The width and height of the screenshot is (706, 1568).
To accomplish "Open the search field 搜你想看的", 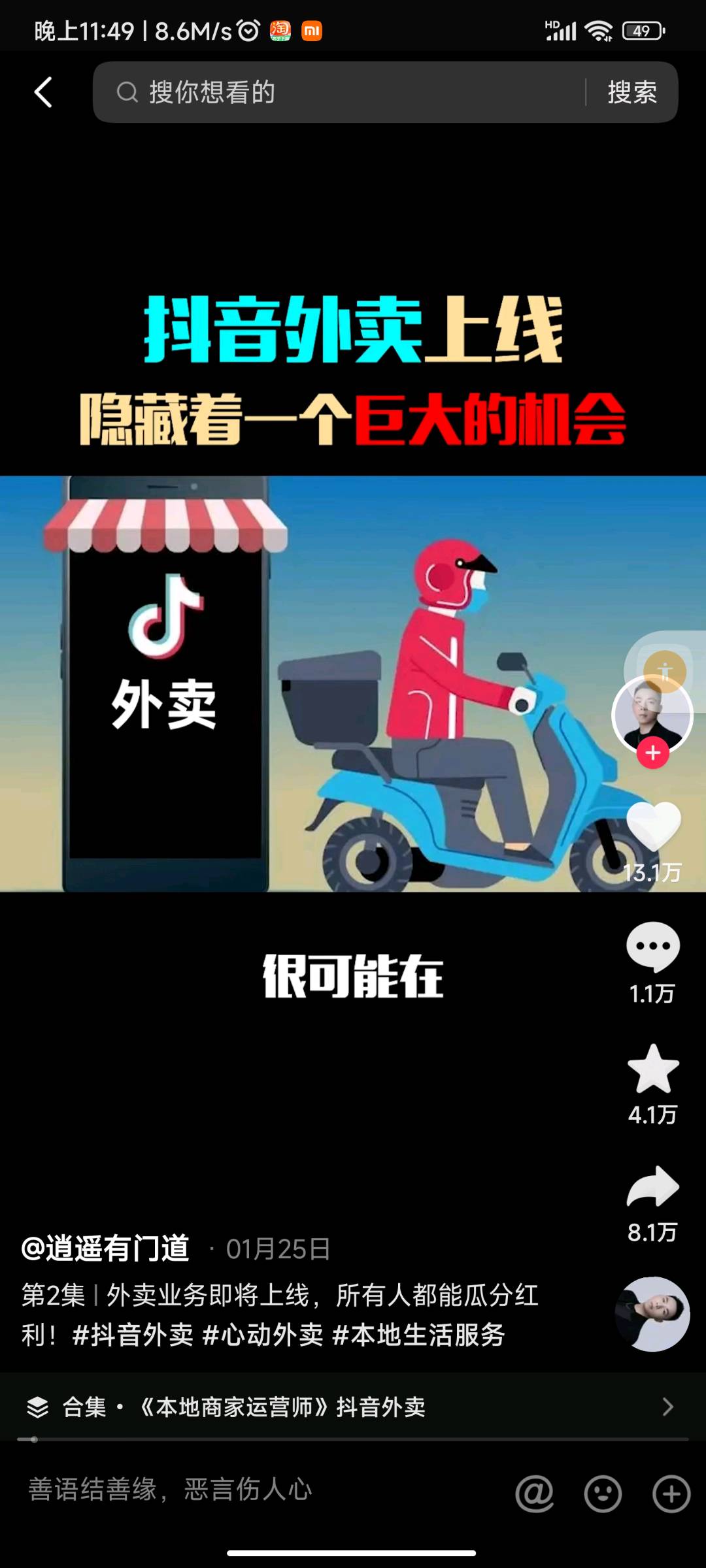I will click(x=340, y=92).
